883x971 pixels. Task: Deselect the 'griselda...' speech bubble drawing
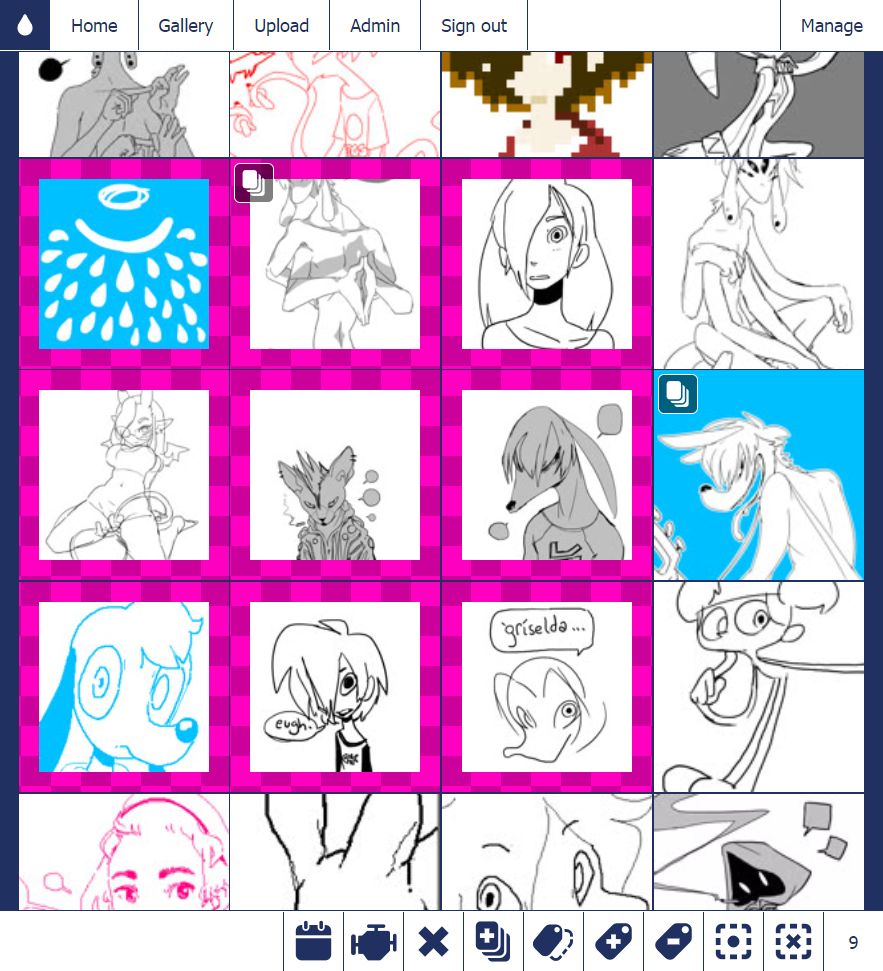tap(546, 686)
